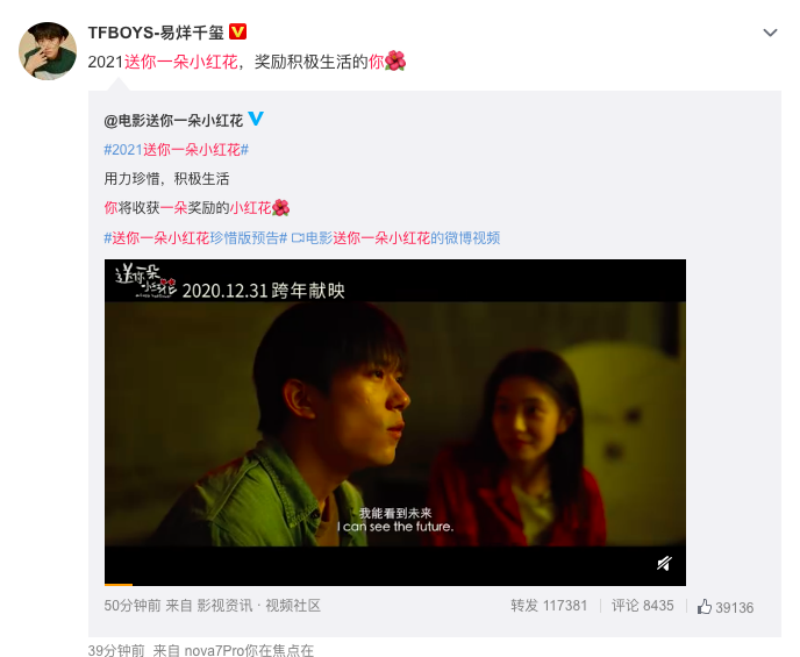Expand the post options chevron
The width and height of the screenshot is (800, 657).
click(770, 33)
